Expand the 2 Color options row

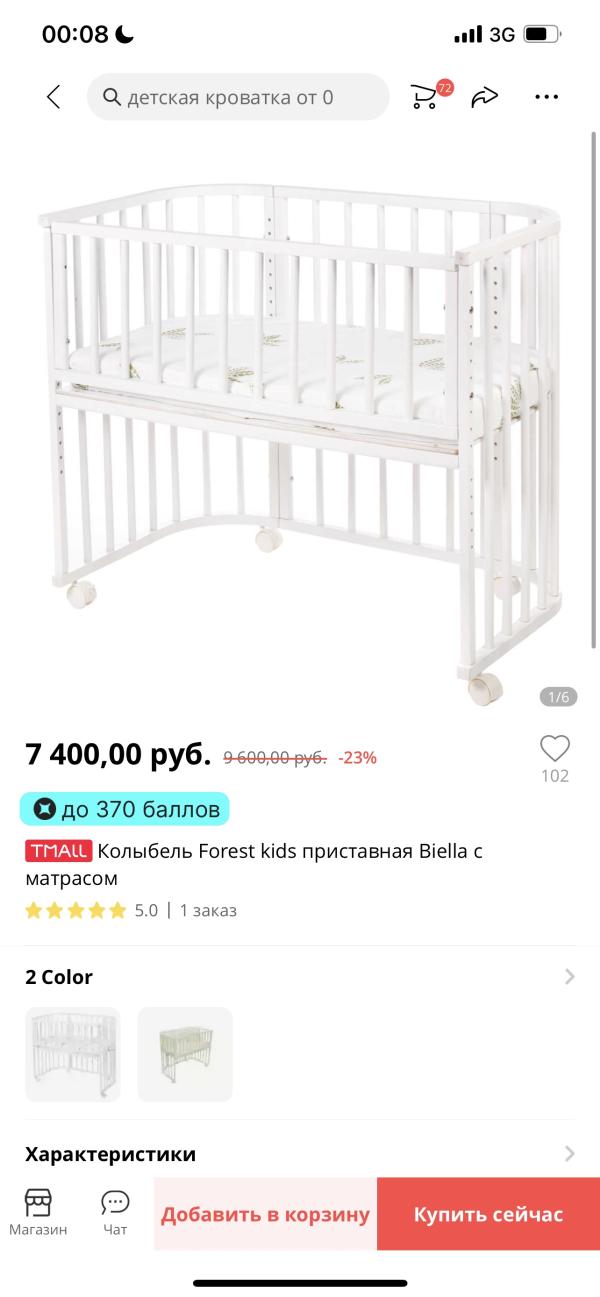point(300,977)
